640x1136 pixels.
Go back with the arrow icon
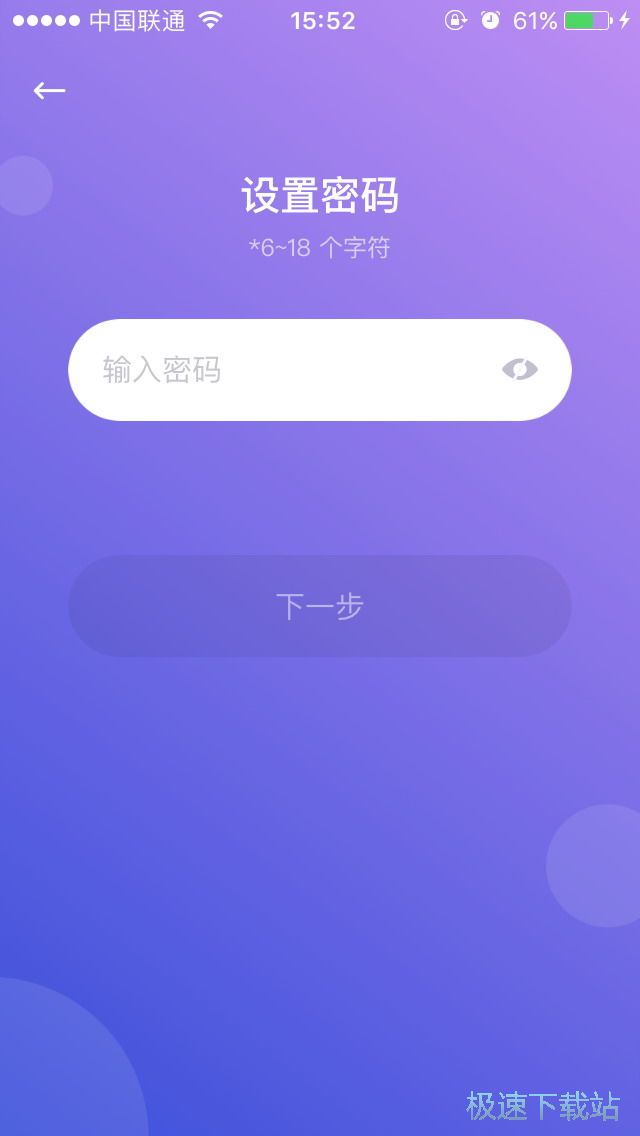point(49,91)
